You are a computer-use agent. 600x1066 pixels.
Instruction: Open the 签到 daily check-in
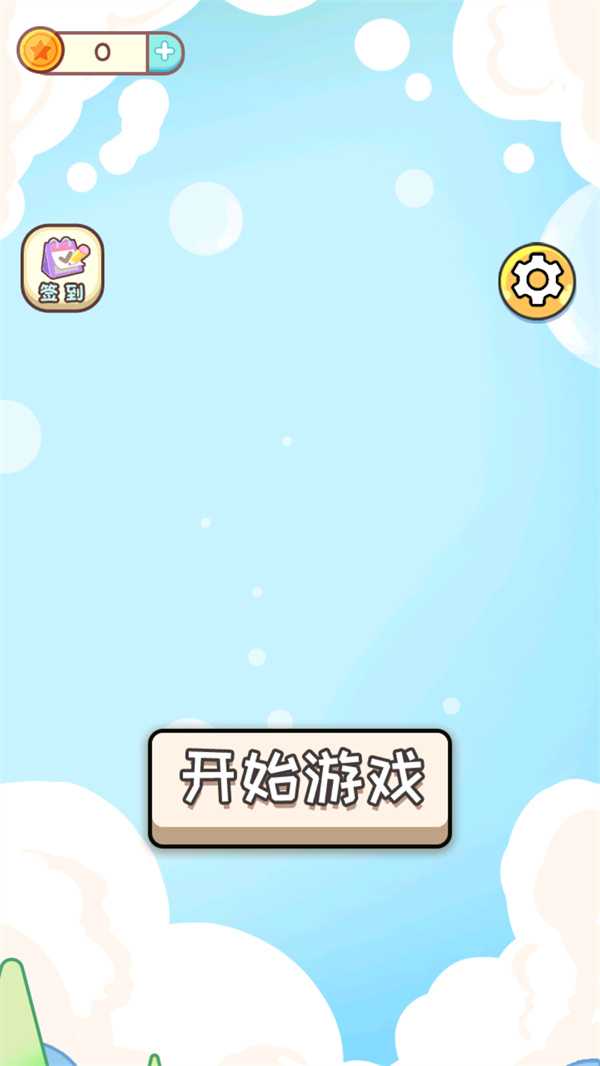pyautogui.click(x=62, y=267)
